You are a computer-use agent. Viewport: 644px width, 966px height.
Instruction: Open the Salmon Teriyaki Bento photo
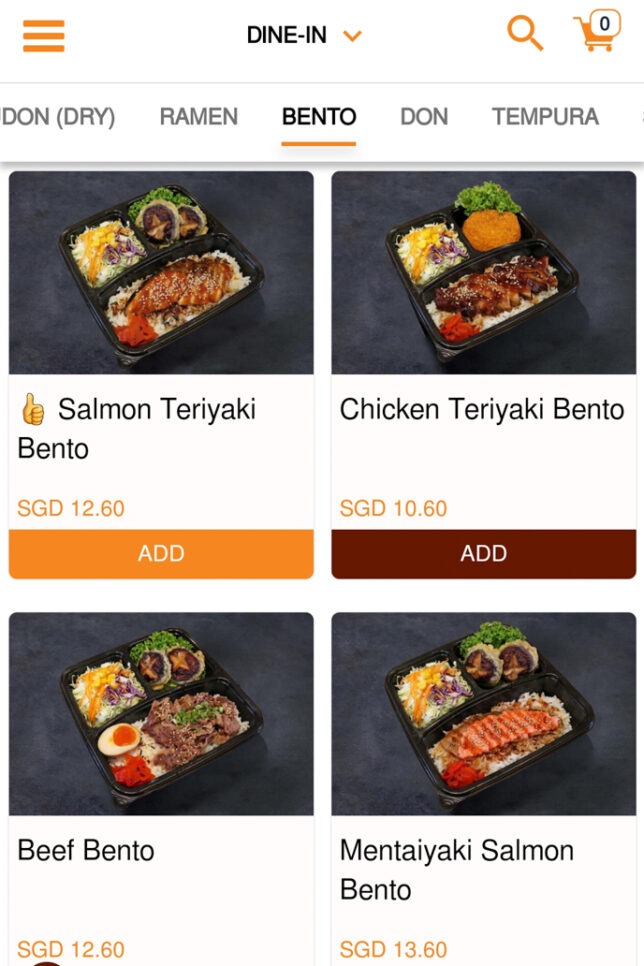coord(161,273)
